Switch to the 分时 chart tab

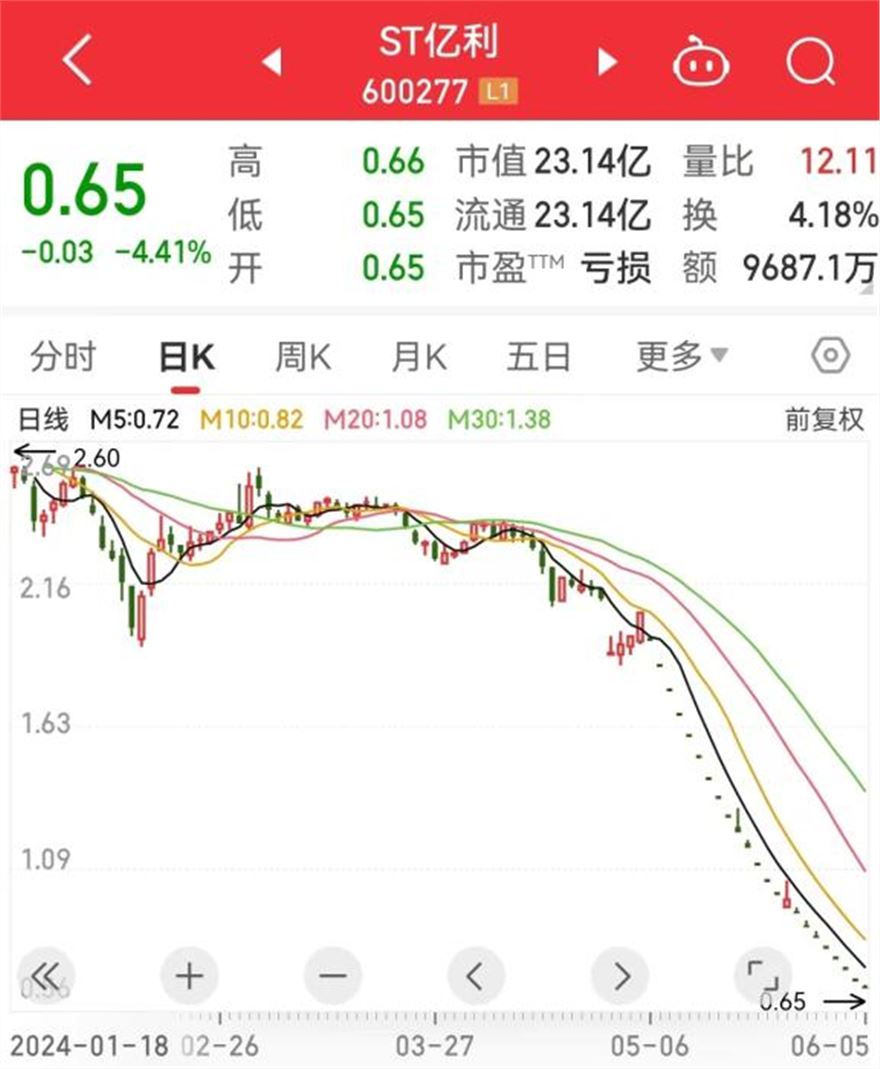(x=64, y=357)
